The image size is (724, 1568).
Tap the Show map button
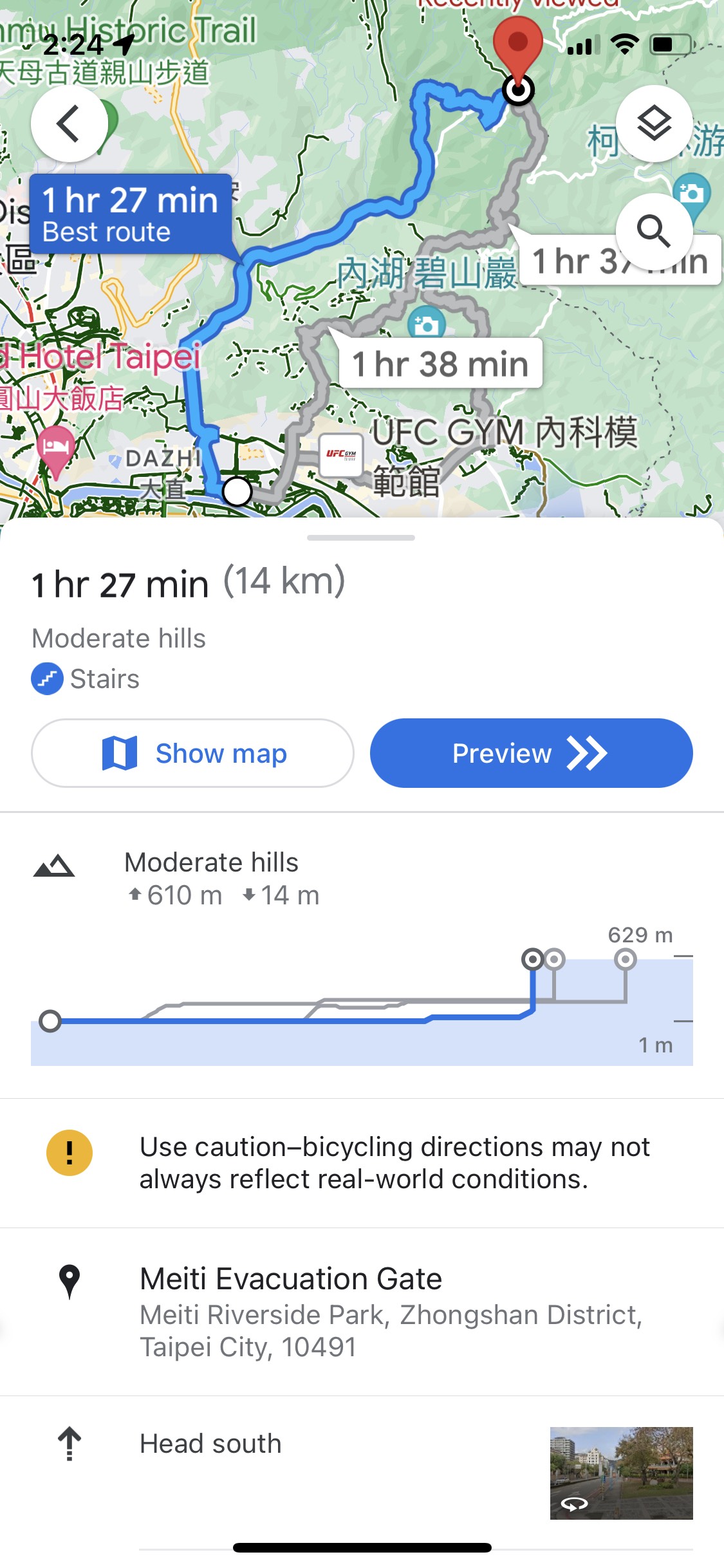(x=192, y=753)
